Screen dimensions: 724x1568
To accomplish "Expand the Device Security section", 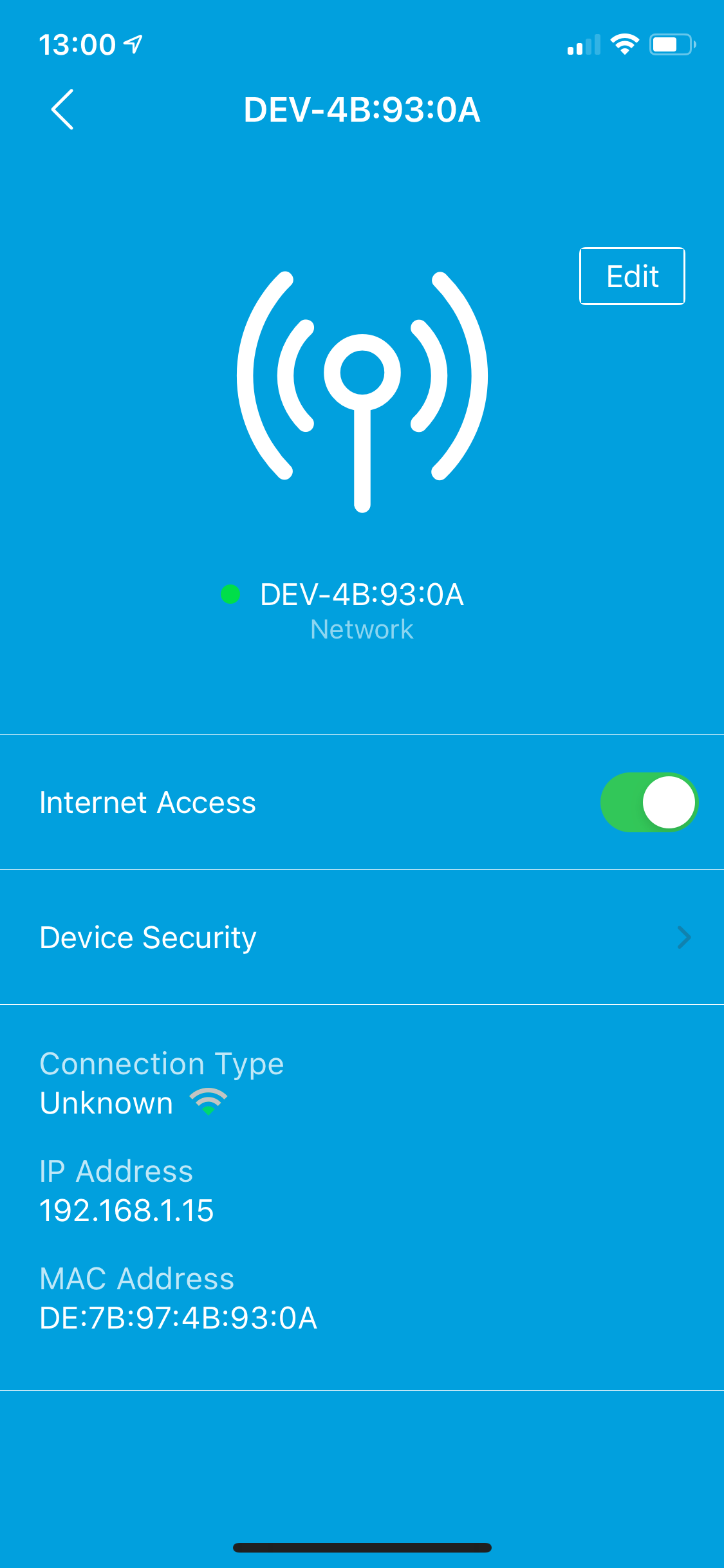I will click(x=362, y=937).
